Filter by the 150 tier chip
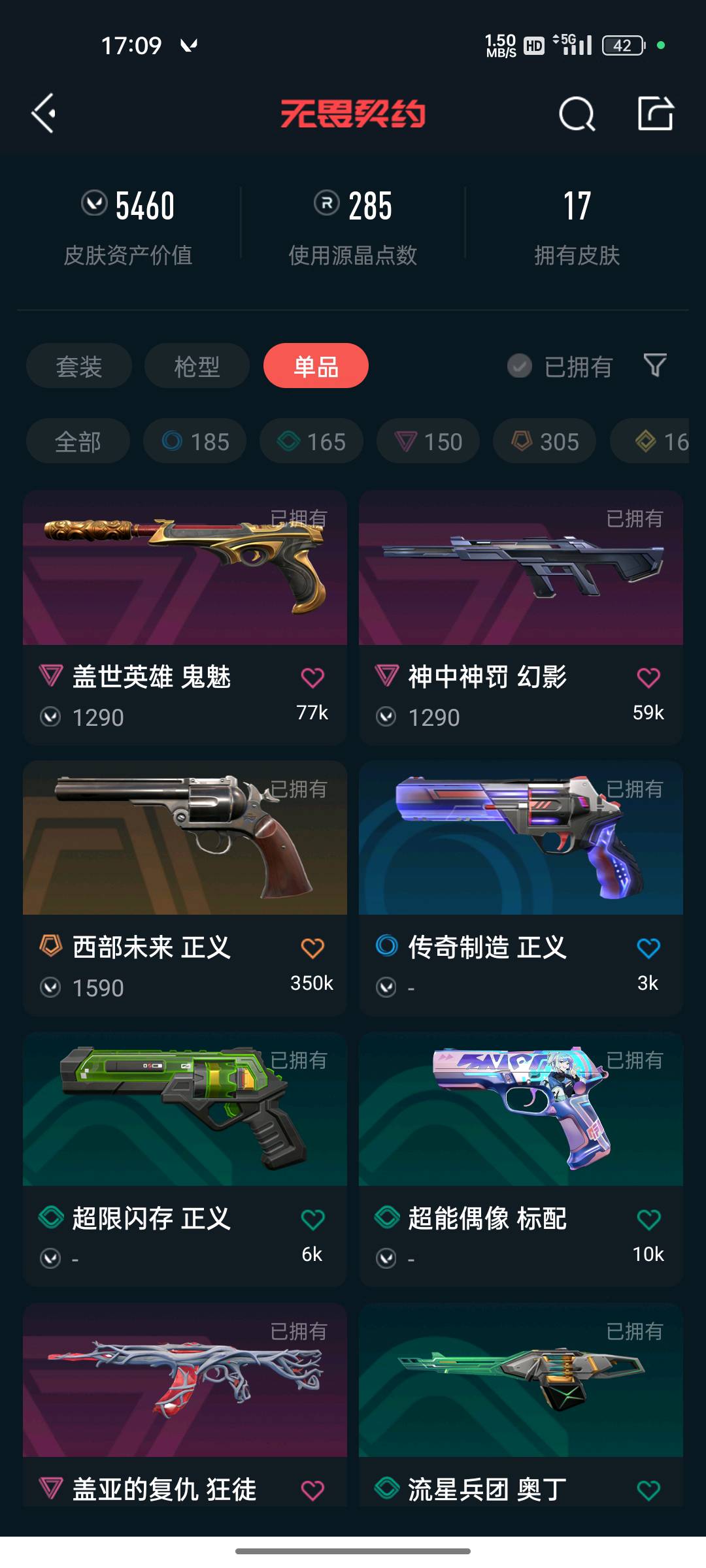Screen dimensions: 706x1568 428,442
